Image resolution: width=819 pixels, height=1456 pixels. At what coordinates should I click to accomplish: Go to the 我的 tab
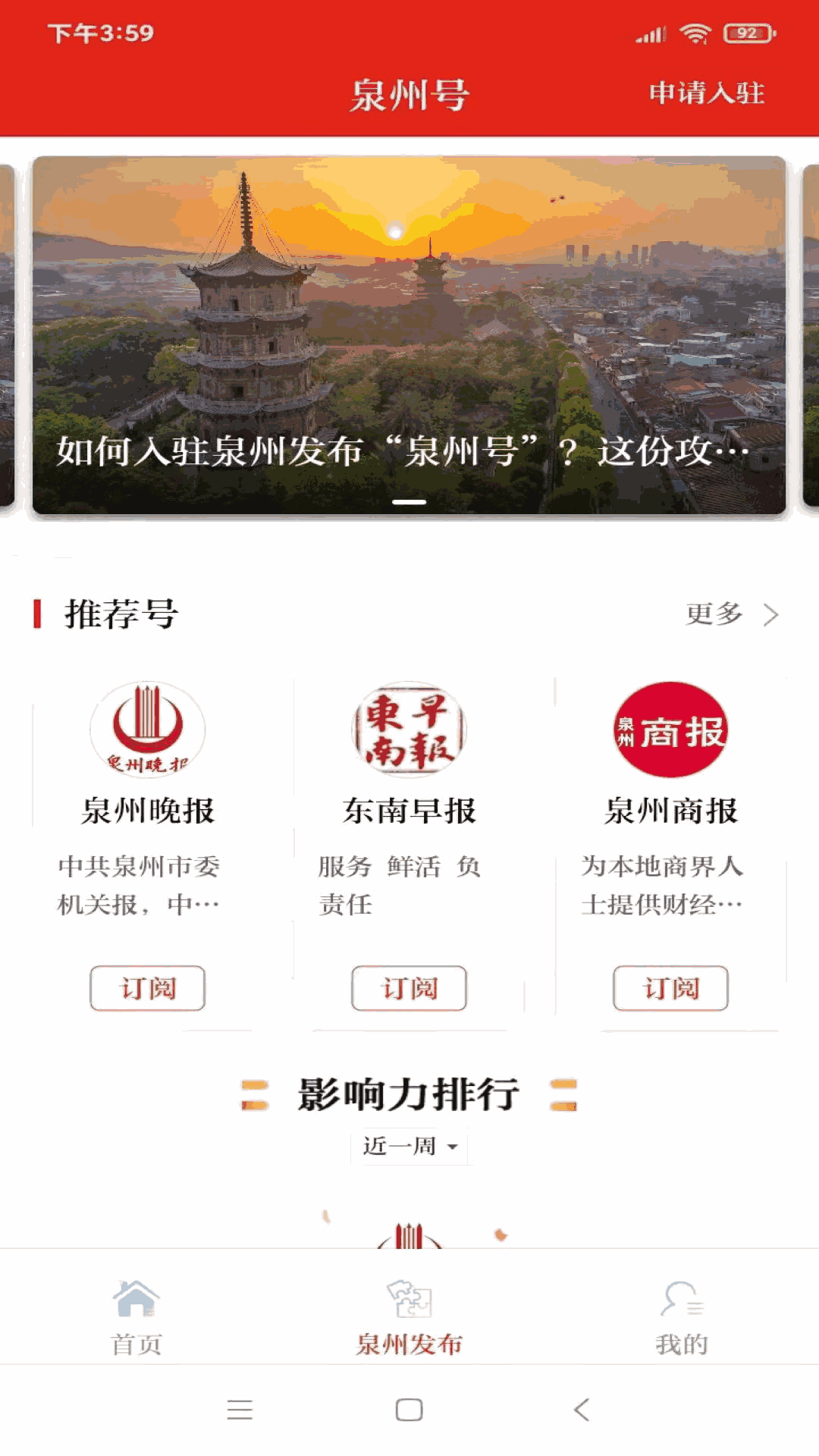tap(682, 1318)
